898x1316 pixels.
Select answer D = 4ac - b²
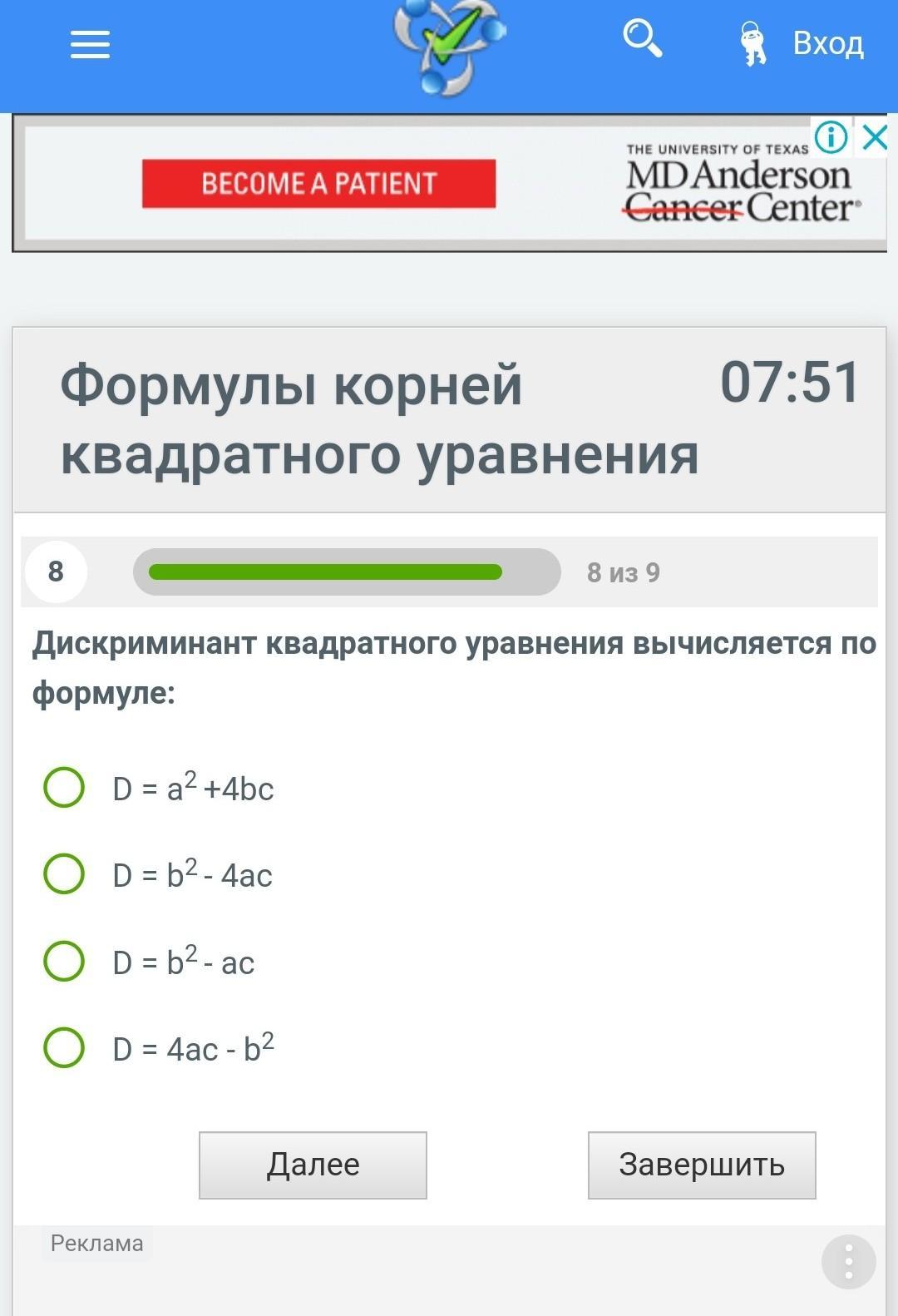coord(64,1047)
